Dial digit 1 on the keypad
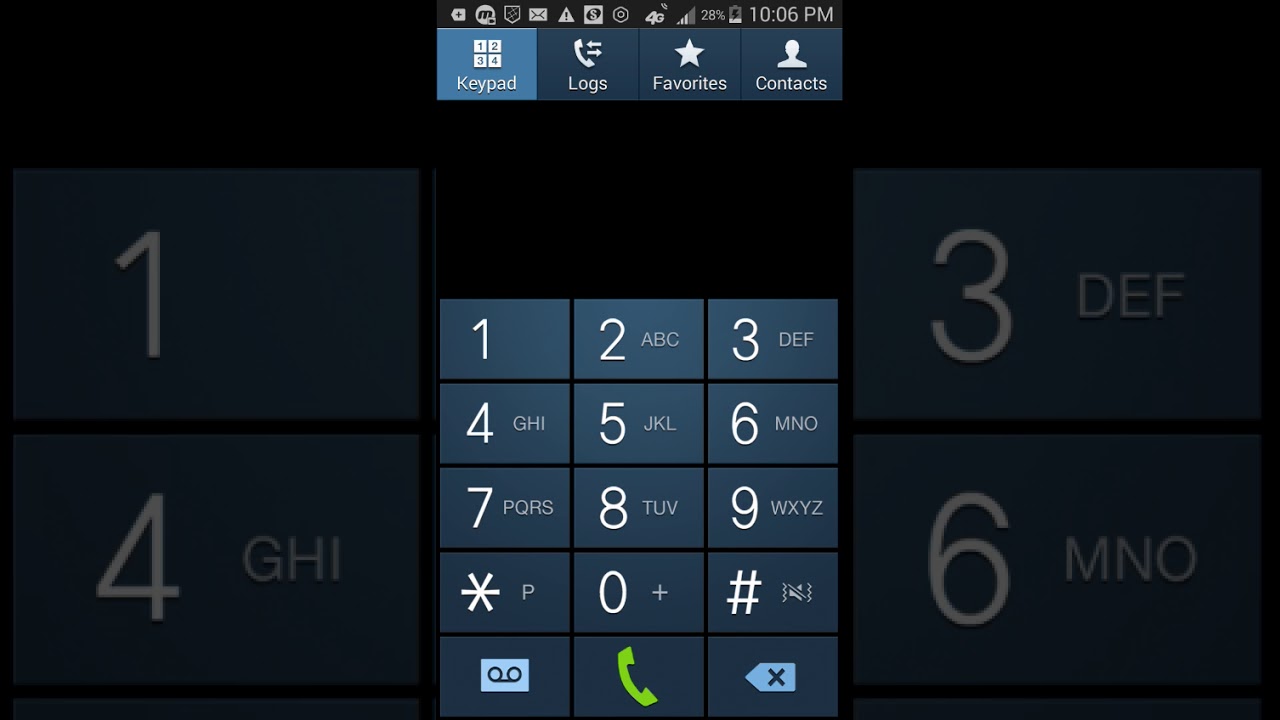Screen dimensions: 1280x720 pyautogui.click(x=505, y=339)
